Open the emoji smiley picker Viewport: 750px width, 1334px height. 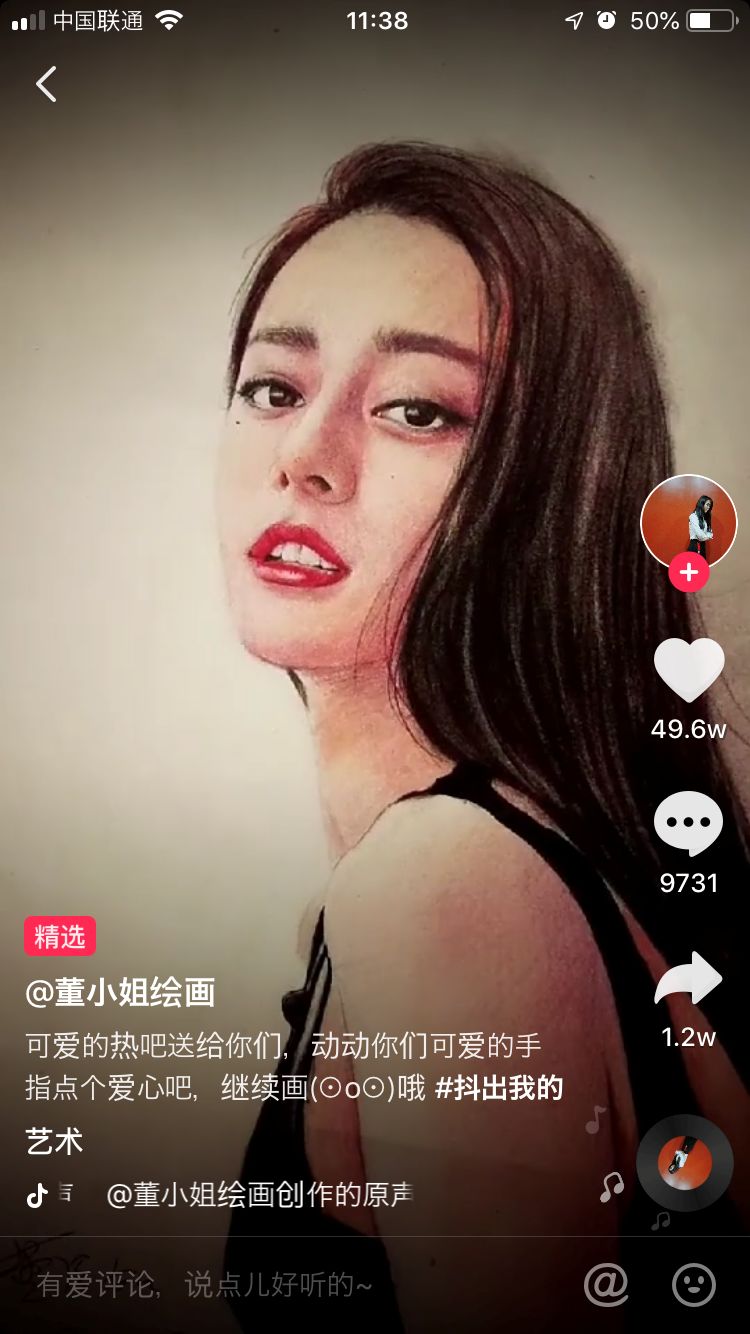coord(694,1284)
